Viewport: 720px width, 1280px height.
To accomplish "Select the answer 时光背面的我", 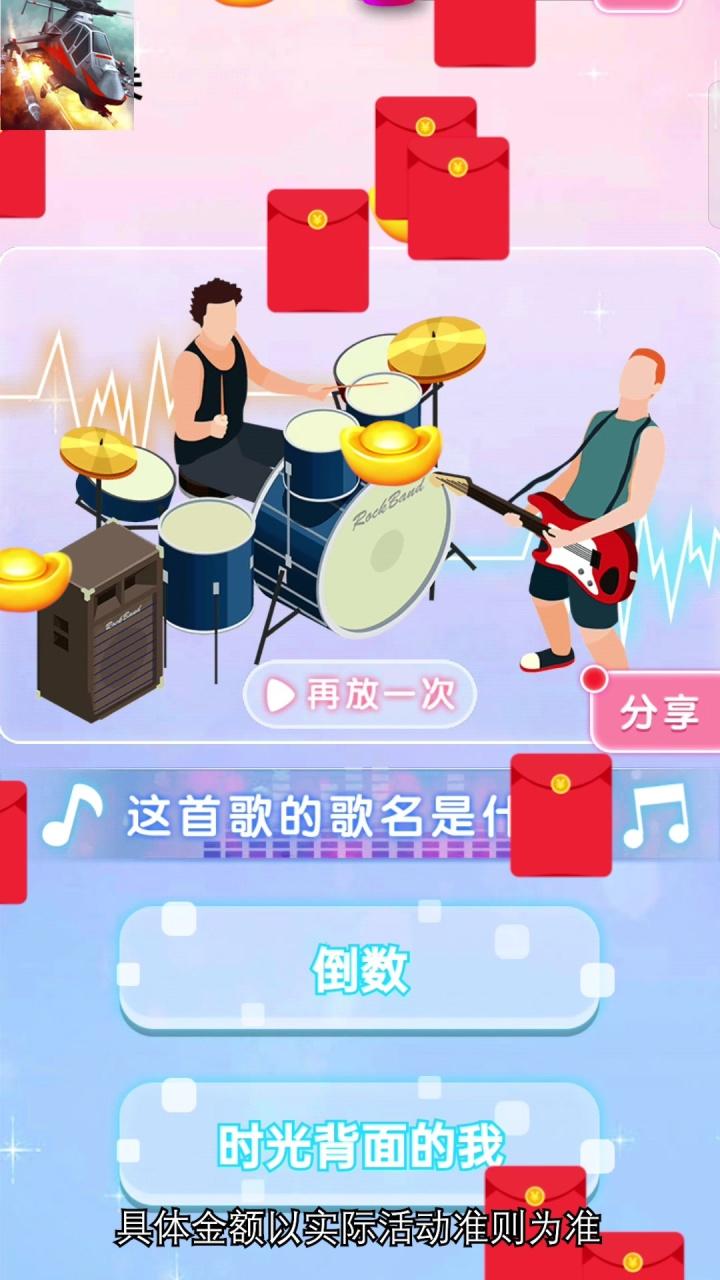I will pyautogui.click(x=360, y=1146).
